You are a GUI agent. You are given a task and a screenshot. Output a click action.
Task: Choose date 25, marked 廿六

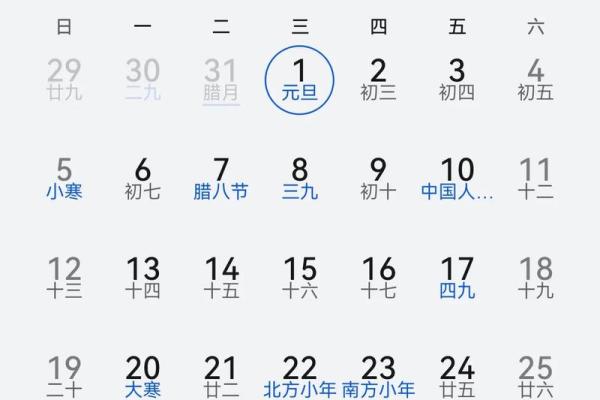pos(536,375)
